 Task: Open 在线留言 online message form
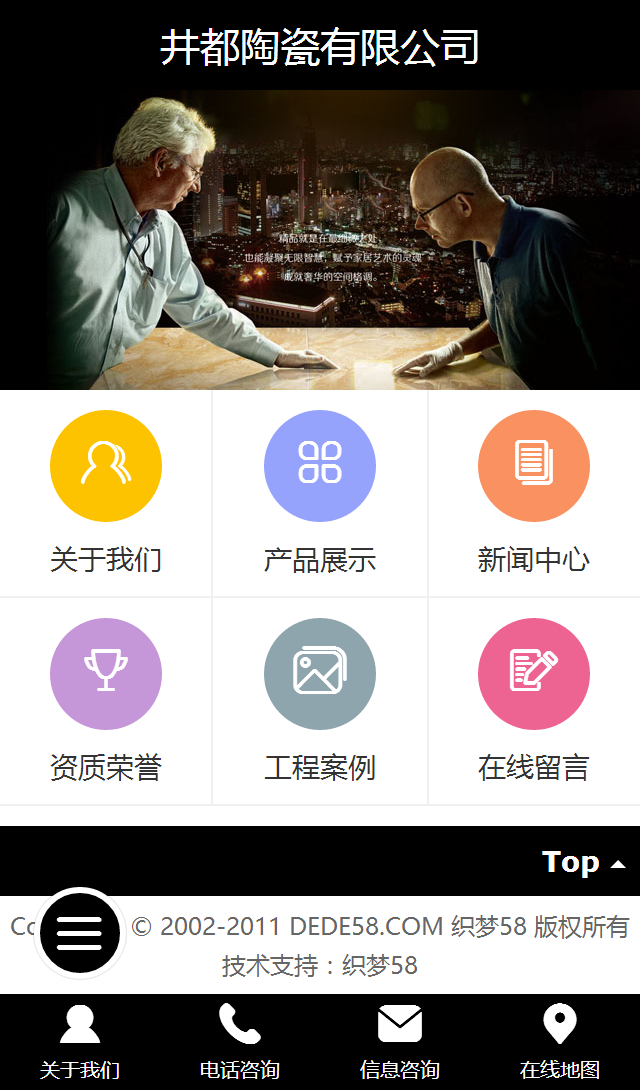coord(533,702)
